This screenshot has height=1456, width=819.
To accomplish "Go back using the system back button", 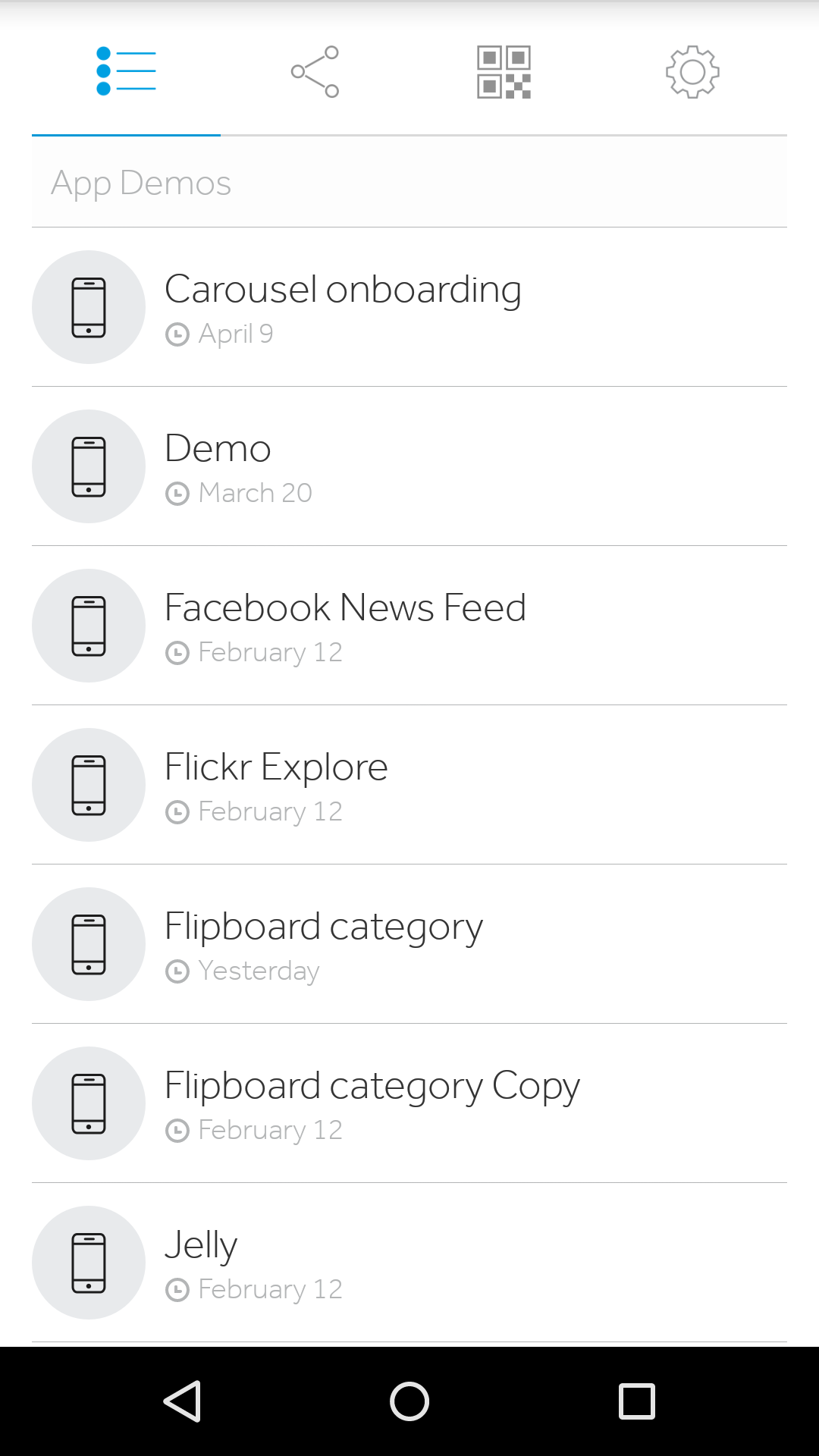I will coord(182,1401).
